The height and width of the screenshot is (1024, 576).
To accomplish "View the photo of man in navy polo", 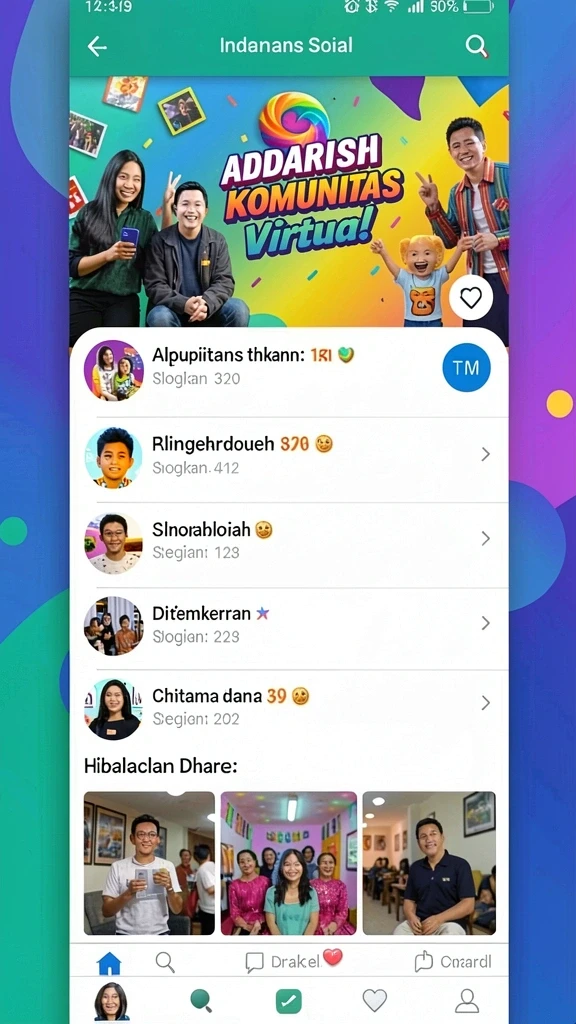I will 429,863.
